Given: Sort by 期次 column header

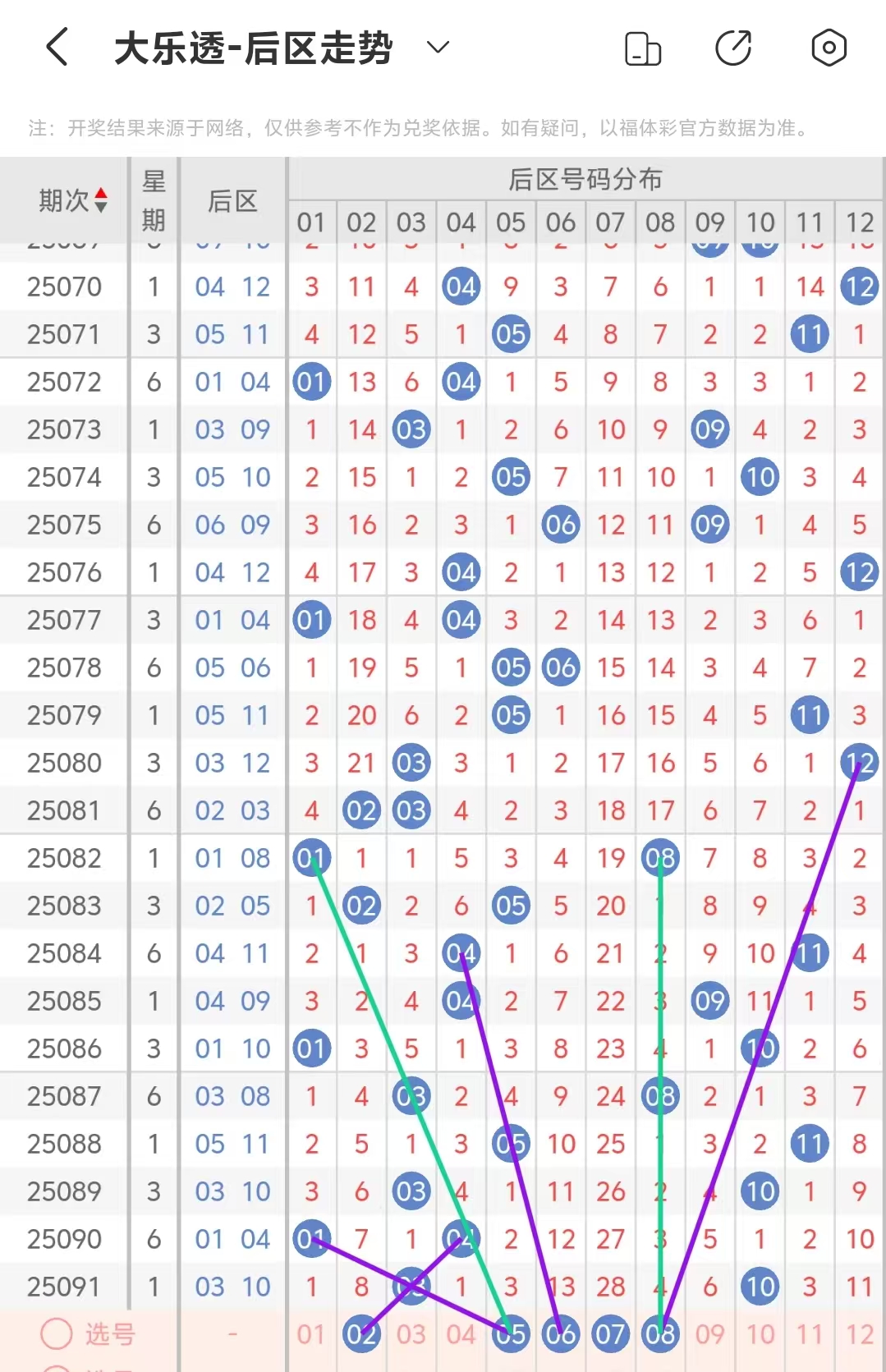Looking at the screenshot, I should (73, 200).
